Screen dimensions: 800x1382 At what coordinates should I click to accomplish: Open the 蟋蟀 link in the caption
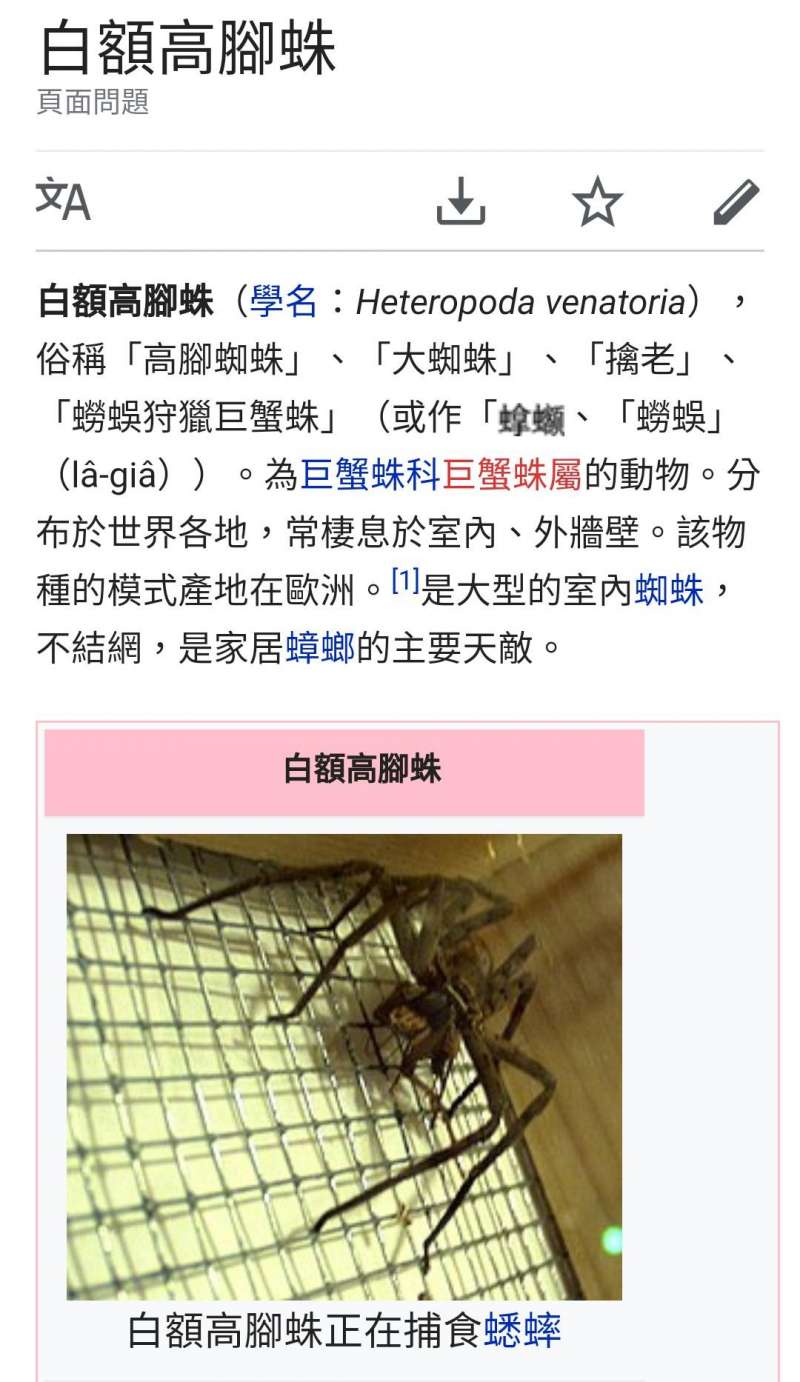coord(522,1331)
